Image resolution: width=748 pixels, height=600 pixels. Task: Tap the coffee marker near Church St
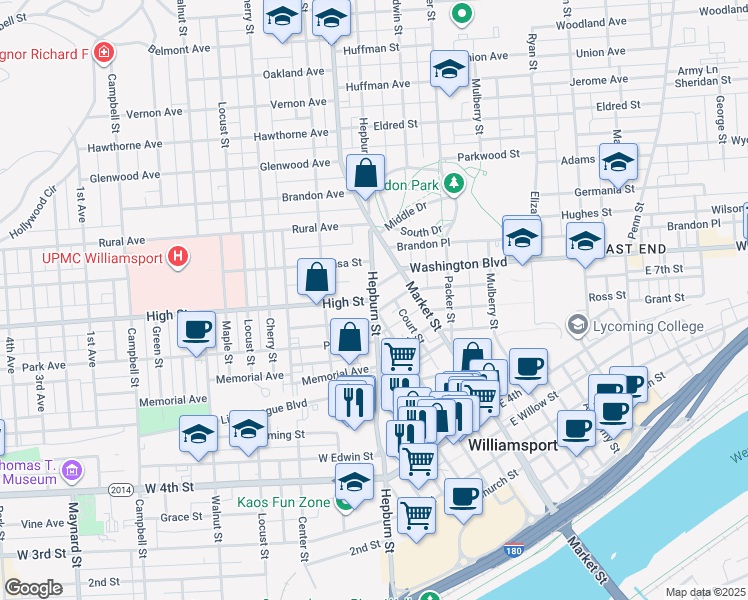pyautogui.click(x=463, y=499)
